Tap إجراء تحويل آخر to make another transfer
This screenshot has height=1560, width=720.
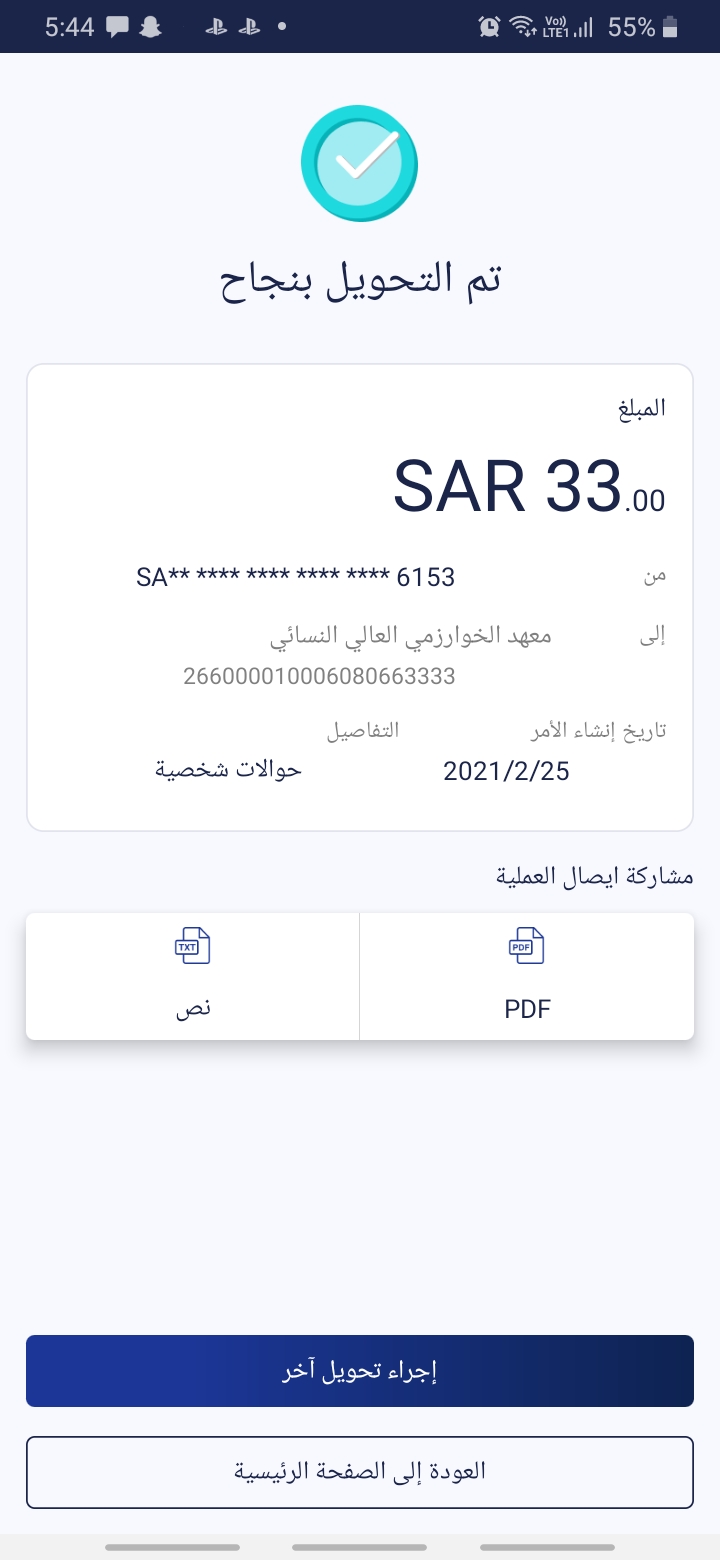tap(360, 1371)
